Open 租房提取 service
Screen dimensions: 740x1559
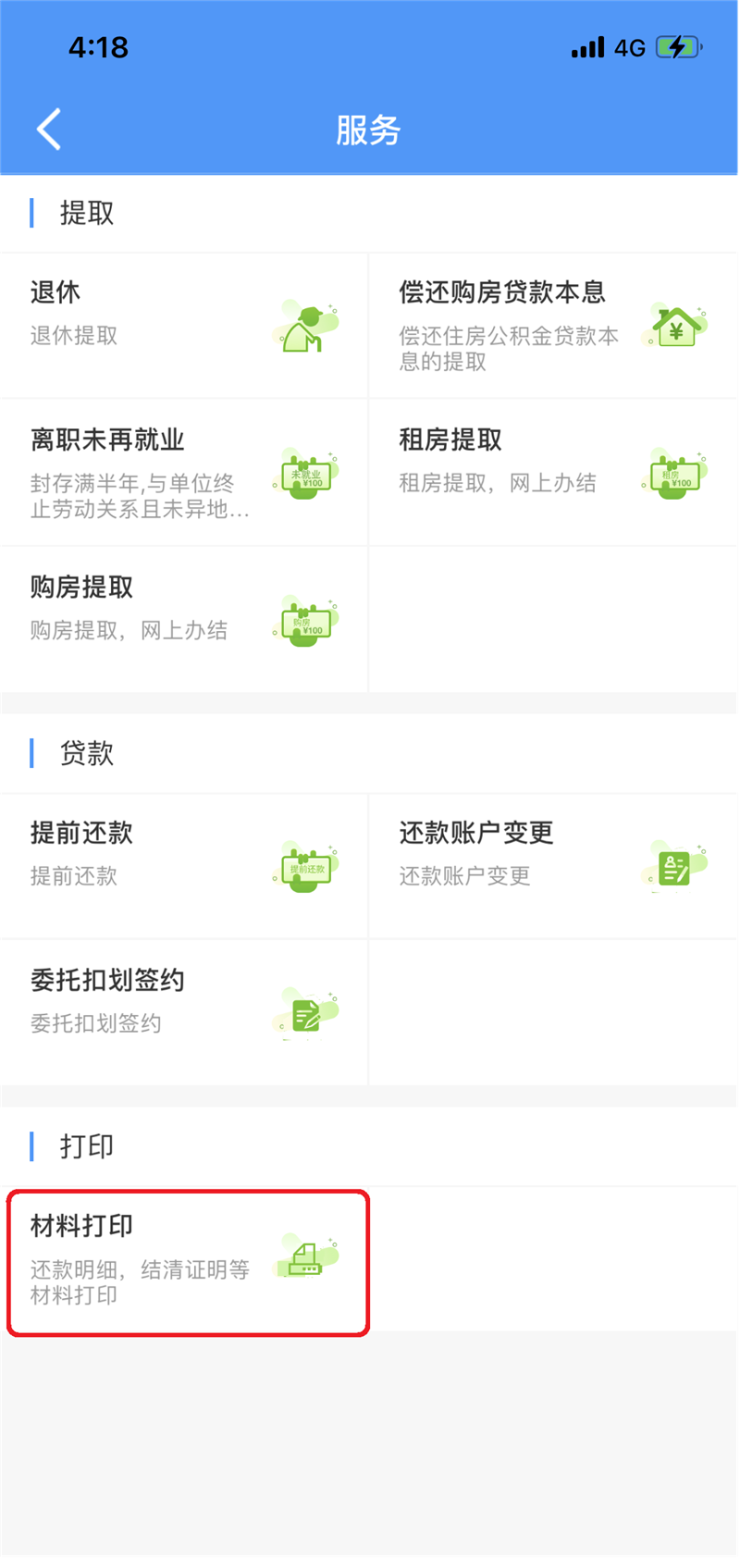[x=553, y=471]
